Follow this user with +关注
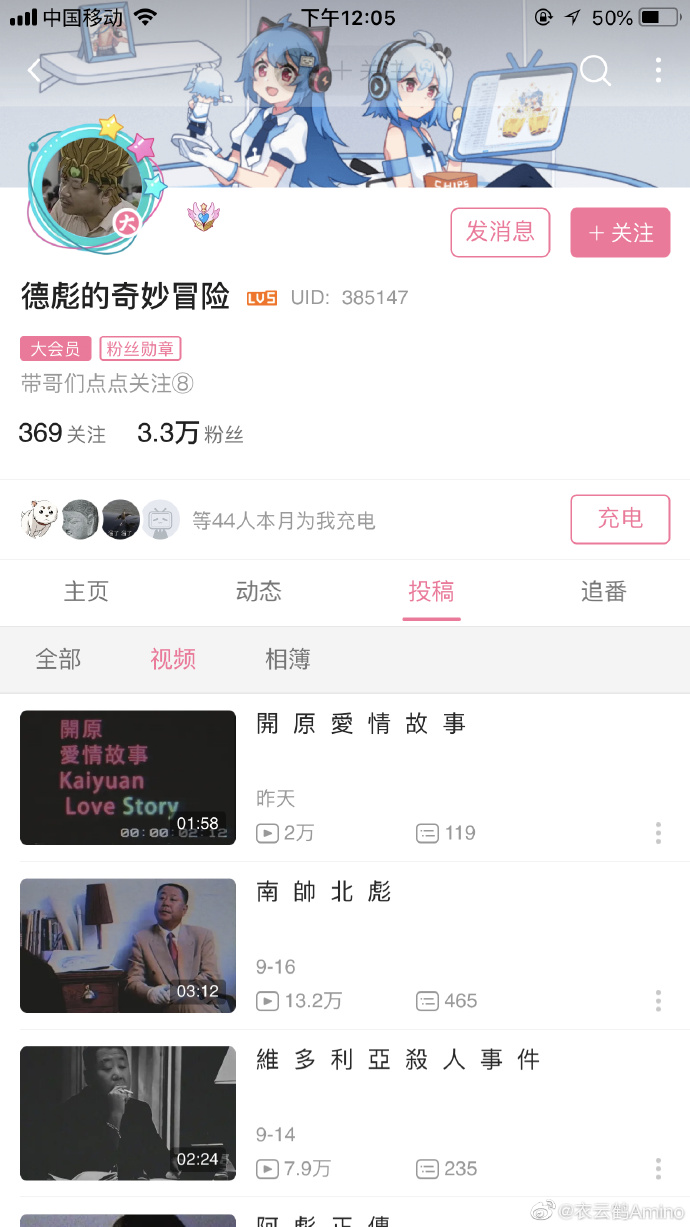 (620, 232)
